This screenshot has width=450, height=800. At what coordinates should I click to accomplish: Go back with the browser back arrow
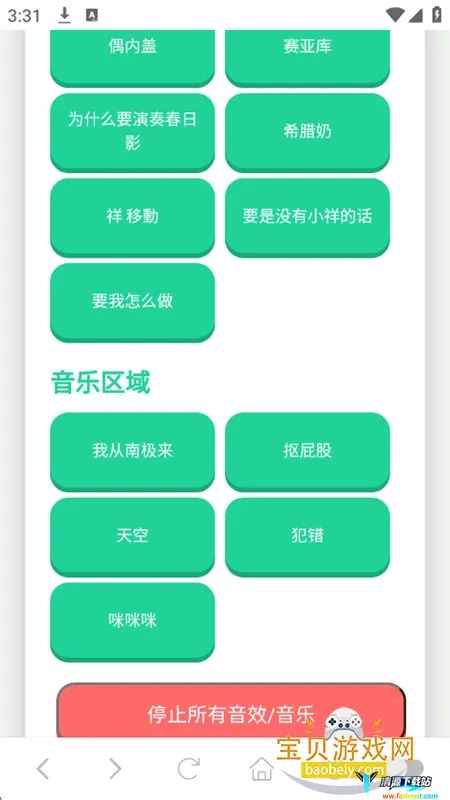click(43, 768)
